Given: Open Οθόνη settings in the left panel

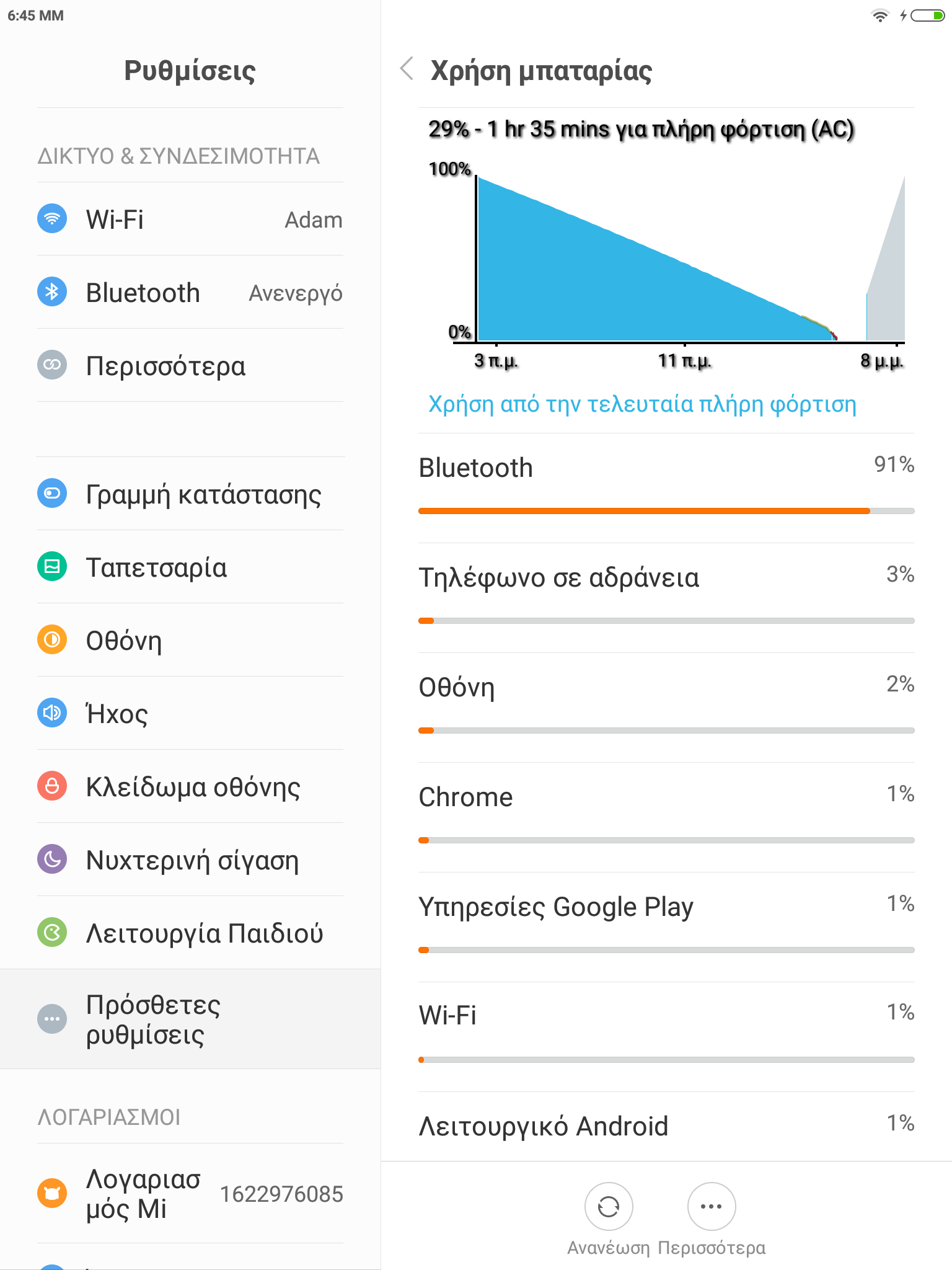Looking at the screenshot, I should pos(190,640).
